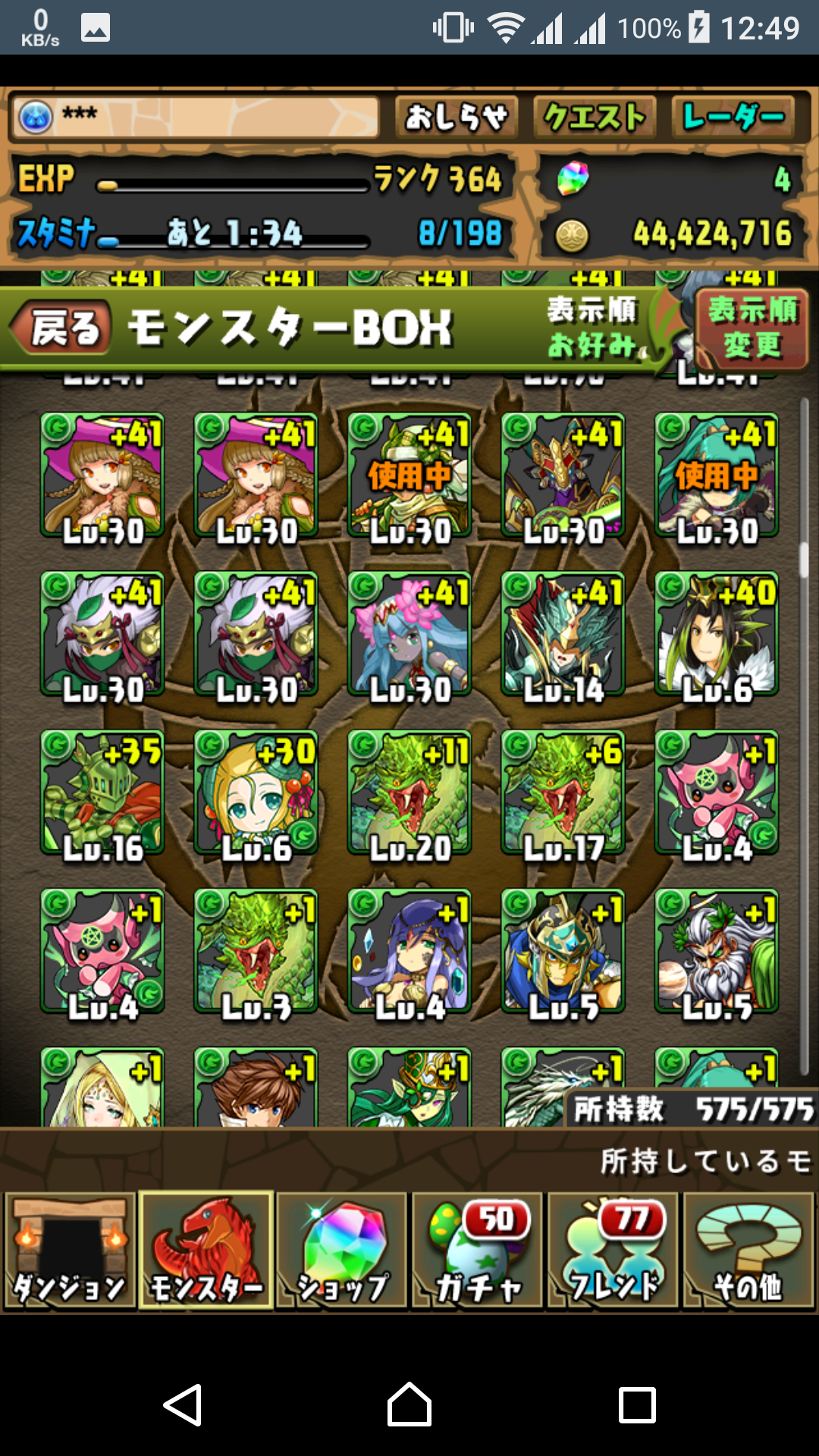The image size is (819, 1456).
Task: Open the ガチャ tab
Action: tap(479, 1251)
